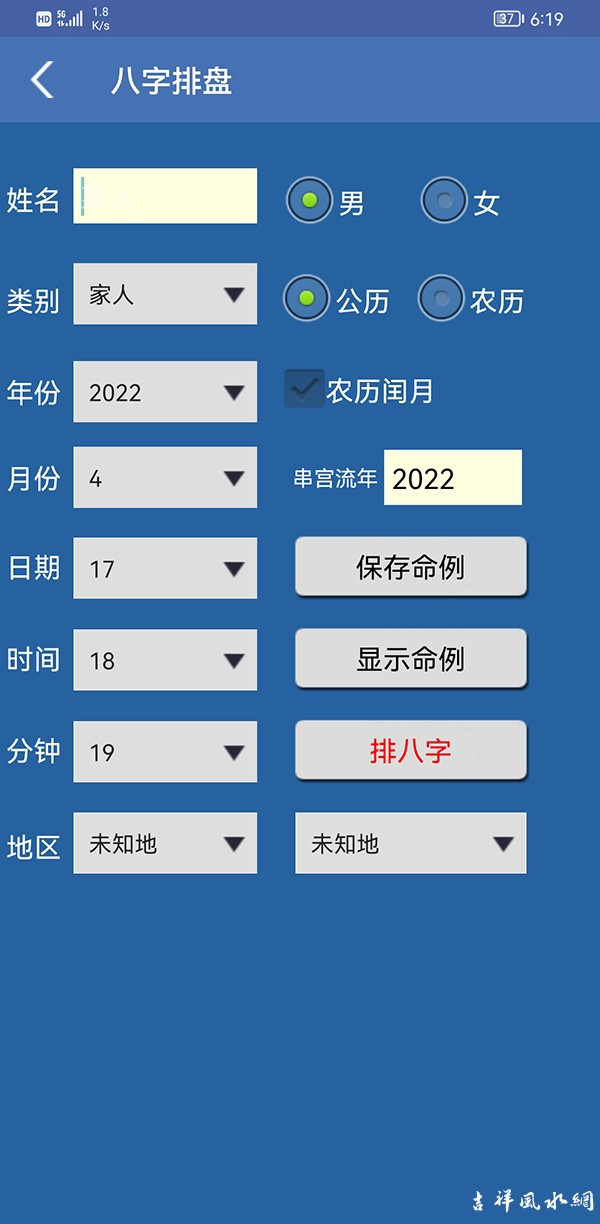This screenshot has width=600, height=1224.
Task: Choose the 农历 calendar option
Action: tap(441, 298)
